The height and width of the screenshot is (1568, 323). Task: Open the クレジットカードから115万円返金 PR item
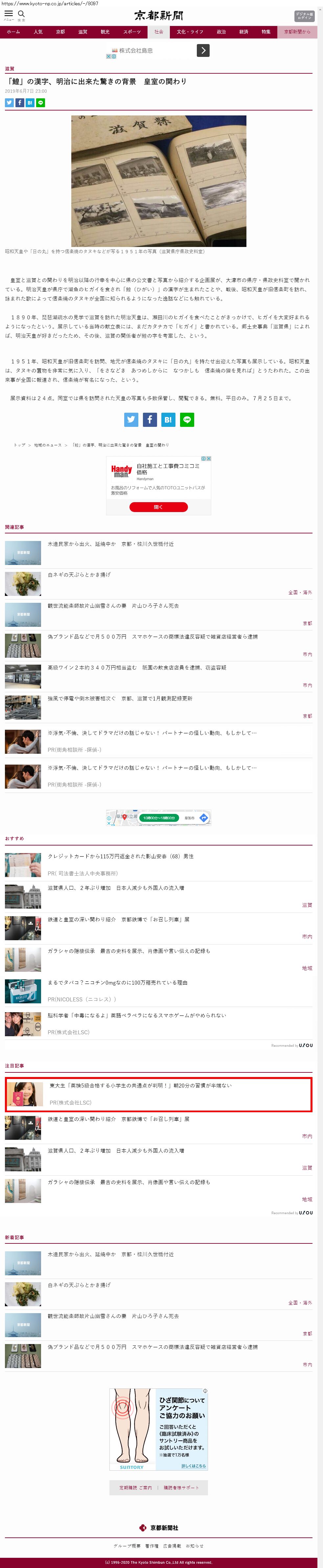click(121, 856)
